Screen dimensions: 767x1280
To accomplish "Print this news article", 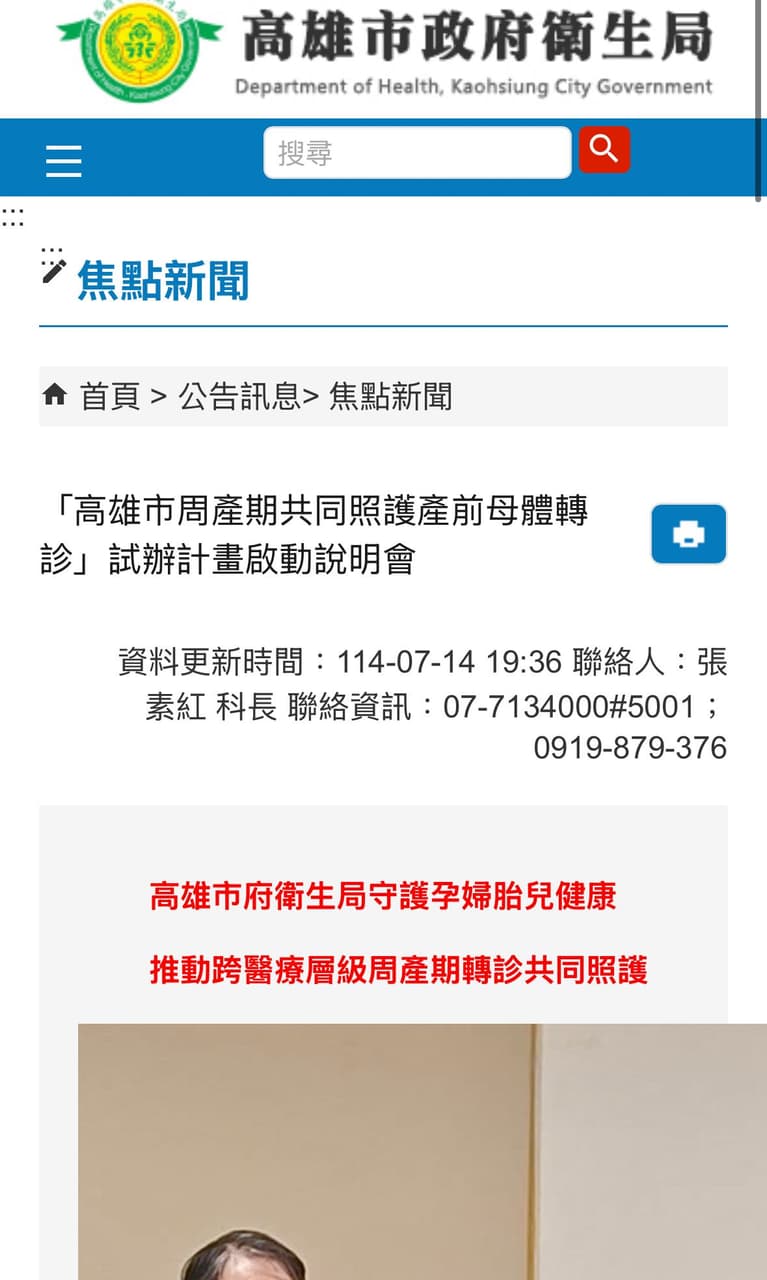I will point(688,534).
